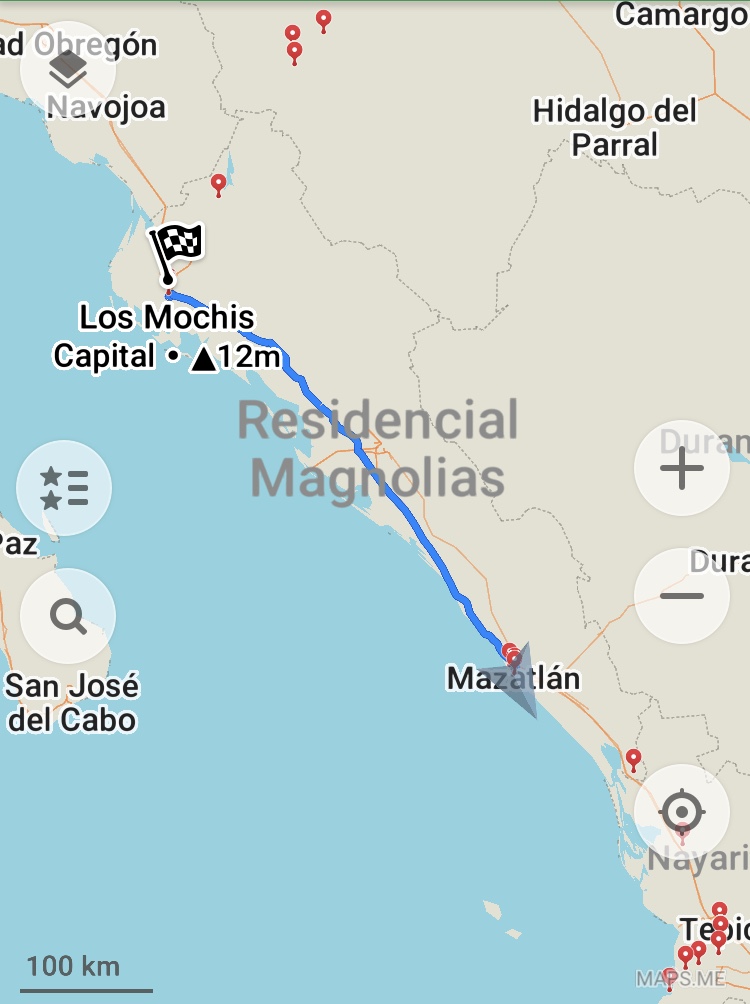Center map on my location
This screenshot has width=750, height=1004.
[x=682, y=811]
